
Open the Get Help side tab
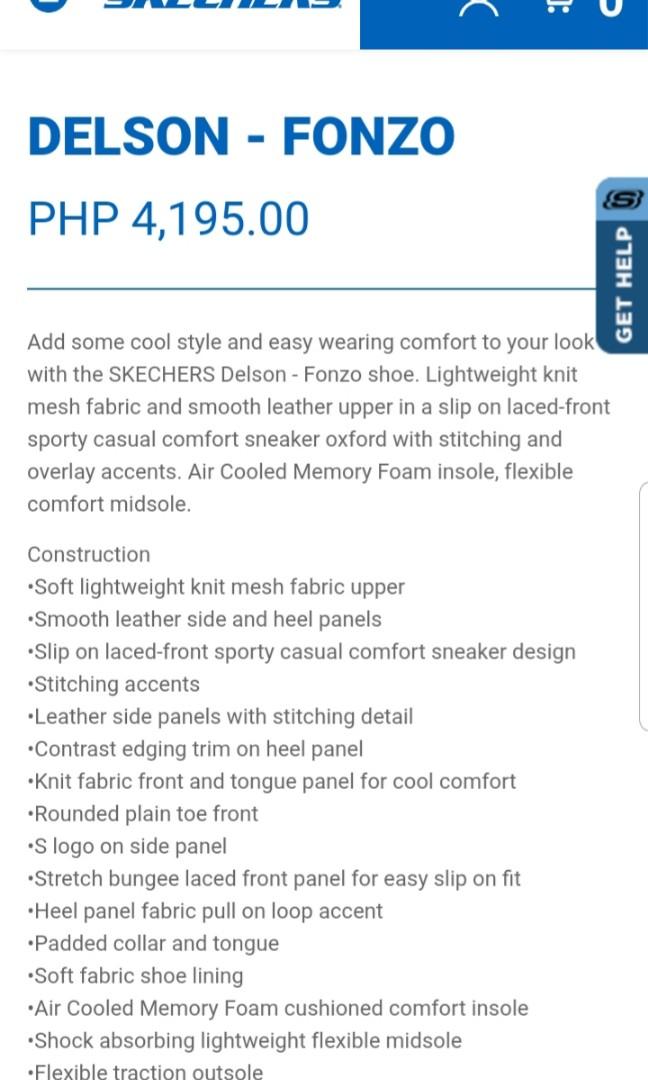tap(623, 268)
